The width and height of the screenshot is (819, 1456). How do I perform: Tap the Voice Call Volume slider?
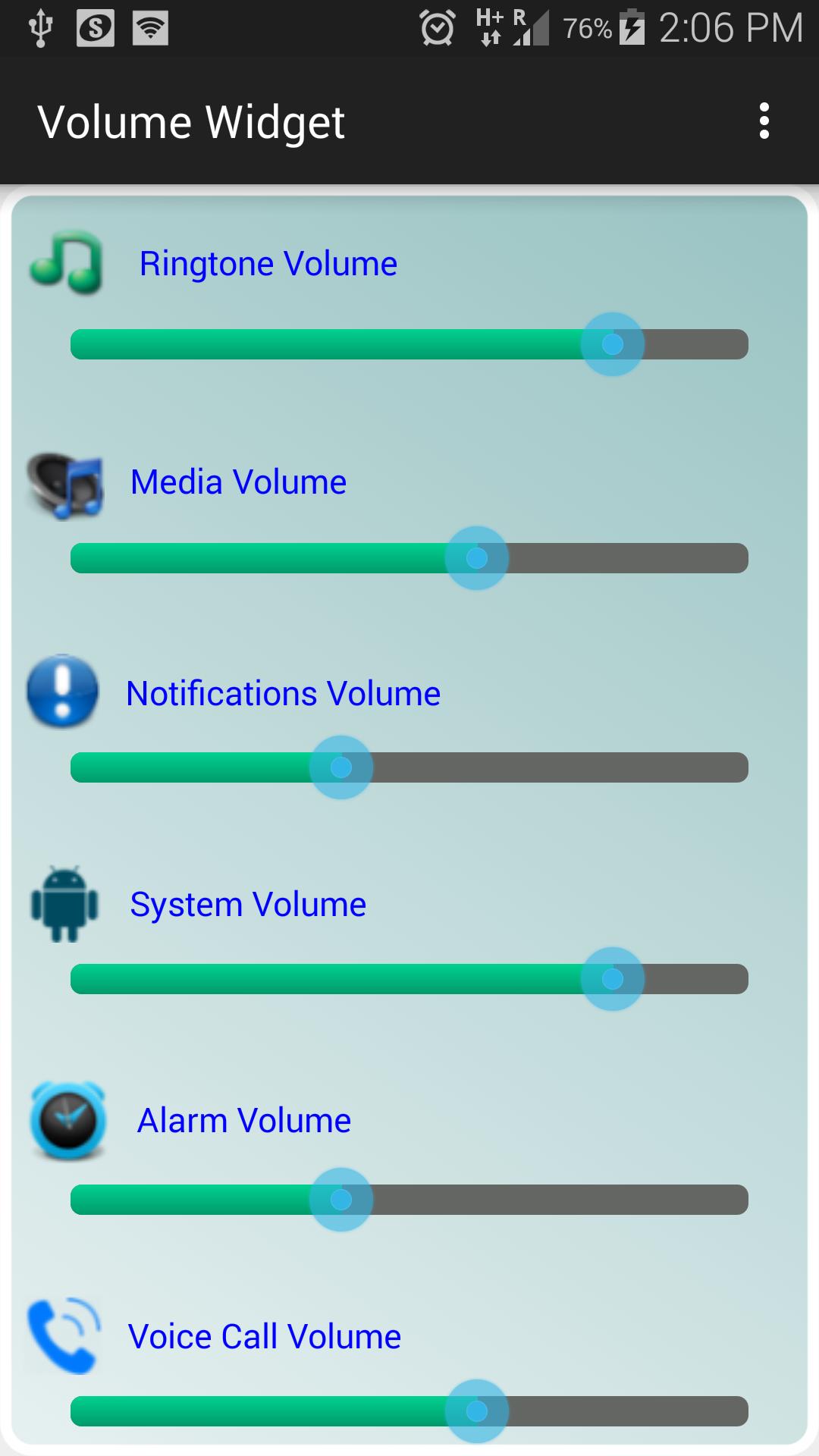click(409, 1411)
